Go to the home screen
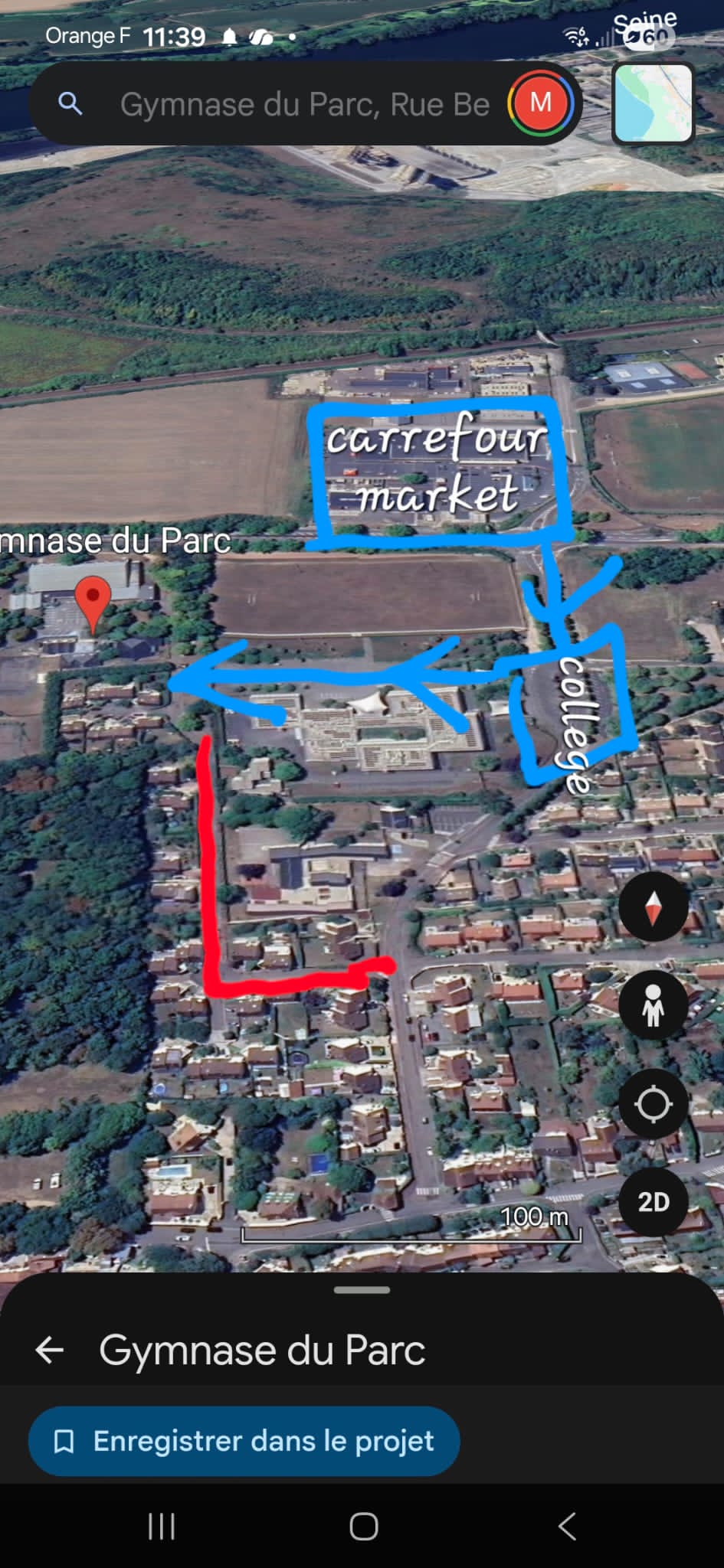The image size is (724, 1568). click(x=363, y=1526)
